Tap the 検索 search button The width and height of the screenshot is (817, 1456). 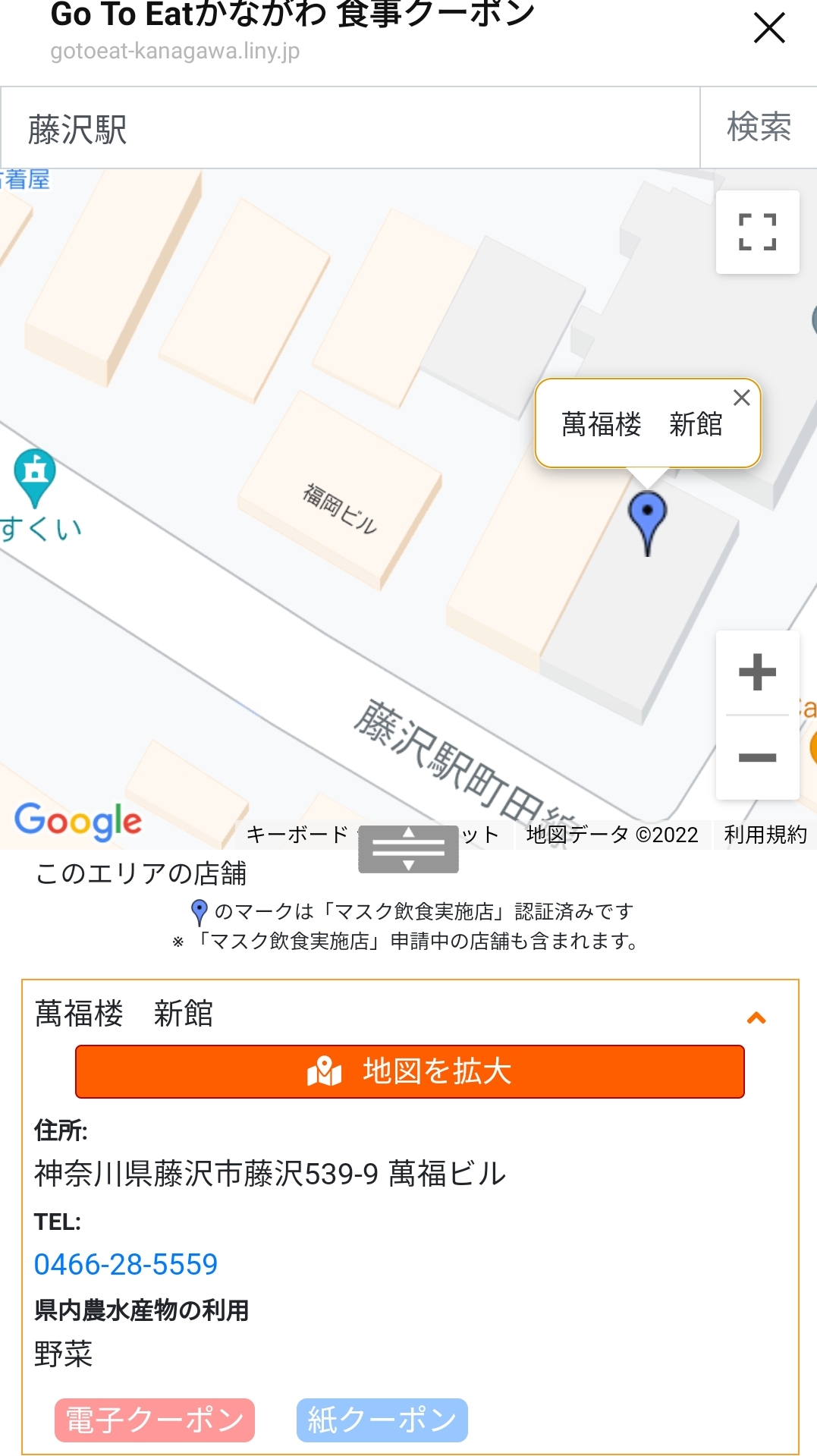click(x=758, y=127)
